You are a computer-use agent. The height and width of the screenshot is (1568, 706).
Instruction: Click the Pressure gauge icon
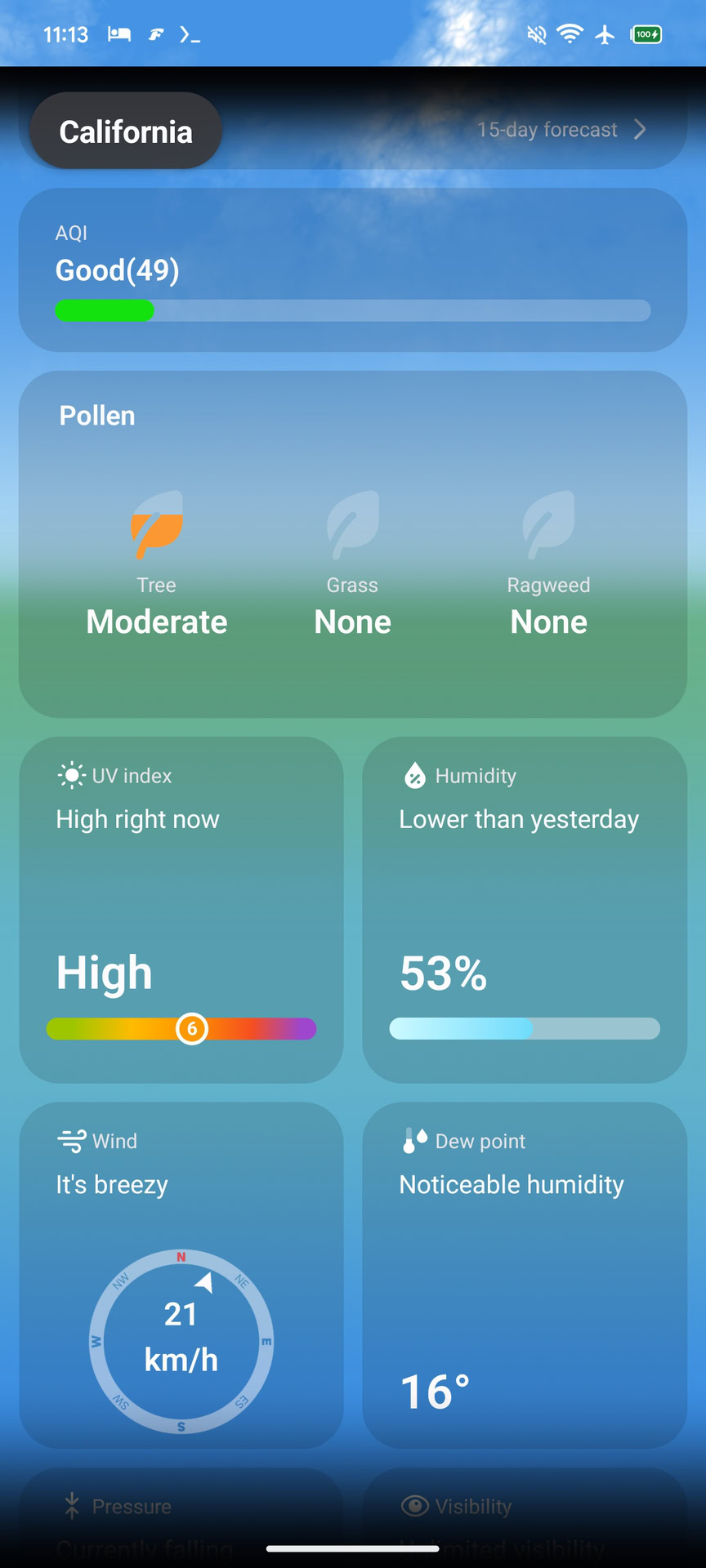coord(72,1506)
